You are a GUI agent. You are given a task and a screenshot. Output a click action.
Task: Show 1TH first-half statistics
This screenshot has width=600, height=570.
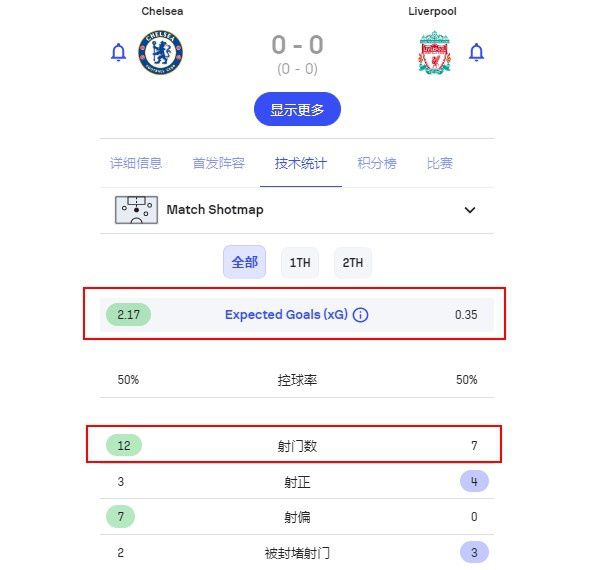click(300, 263)
